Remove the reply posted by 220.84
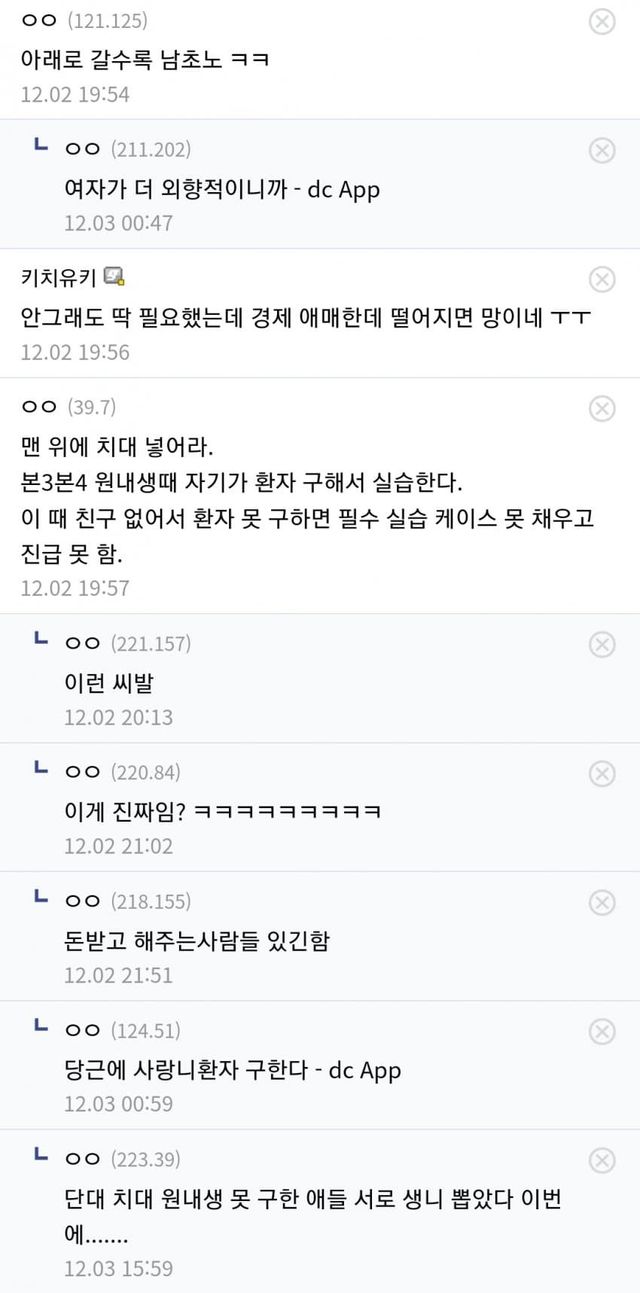Image resolution: width=640 pixels, height=1293 pixels. tap(602, 773)
